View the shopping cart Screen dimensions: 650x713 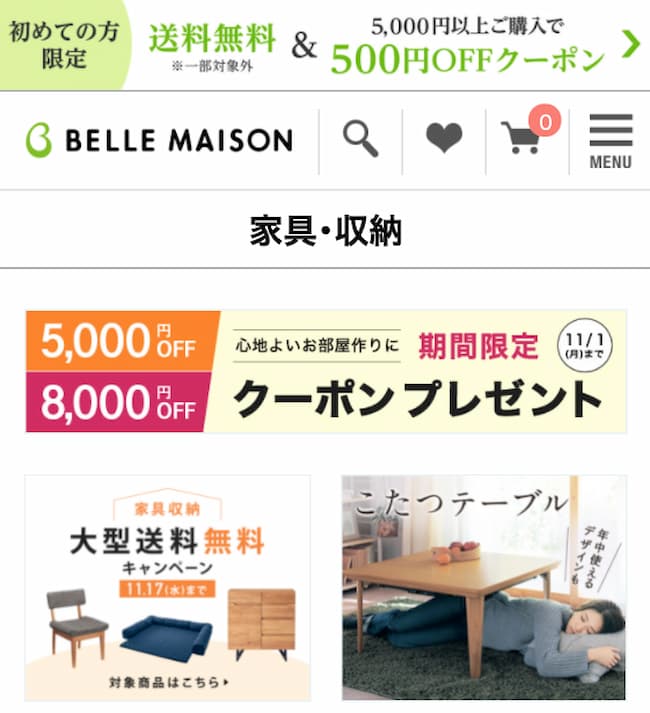(524, 140)
